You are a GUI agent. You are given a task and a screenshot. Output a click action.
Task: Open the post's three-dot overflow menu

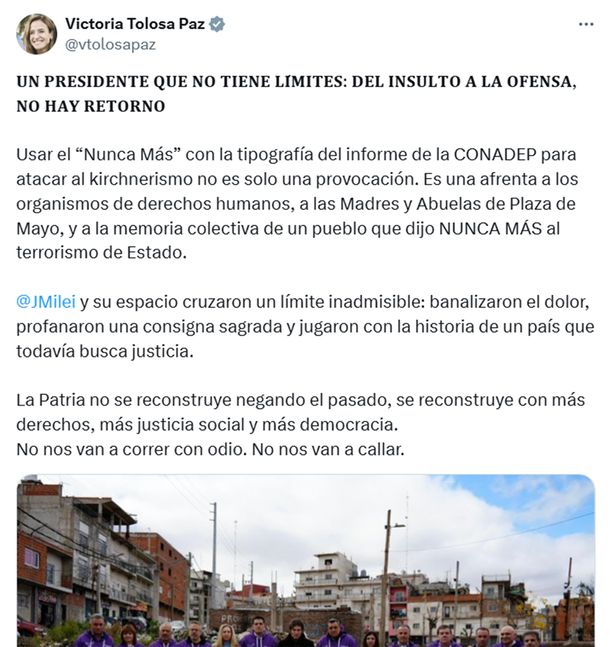585,24
